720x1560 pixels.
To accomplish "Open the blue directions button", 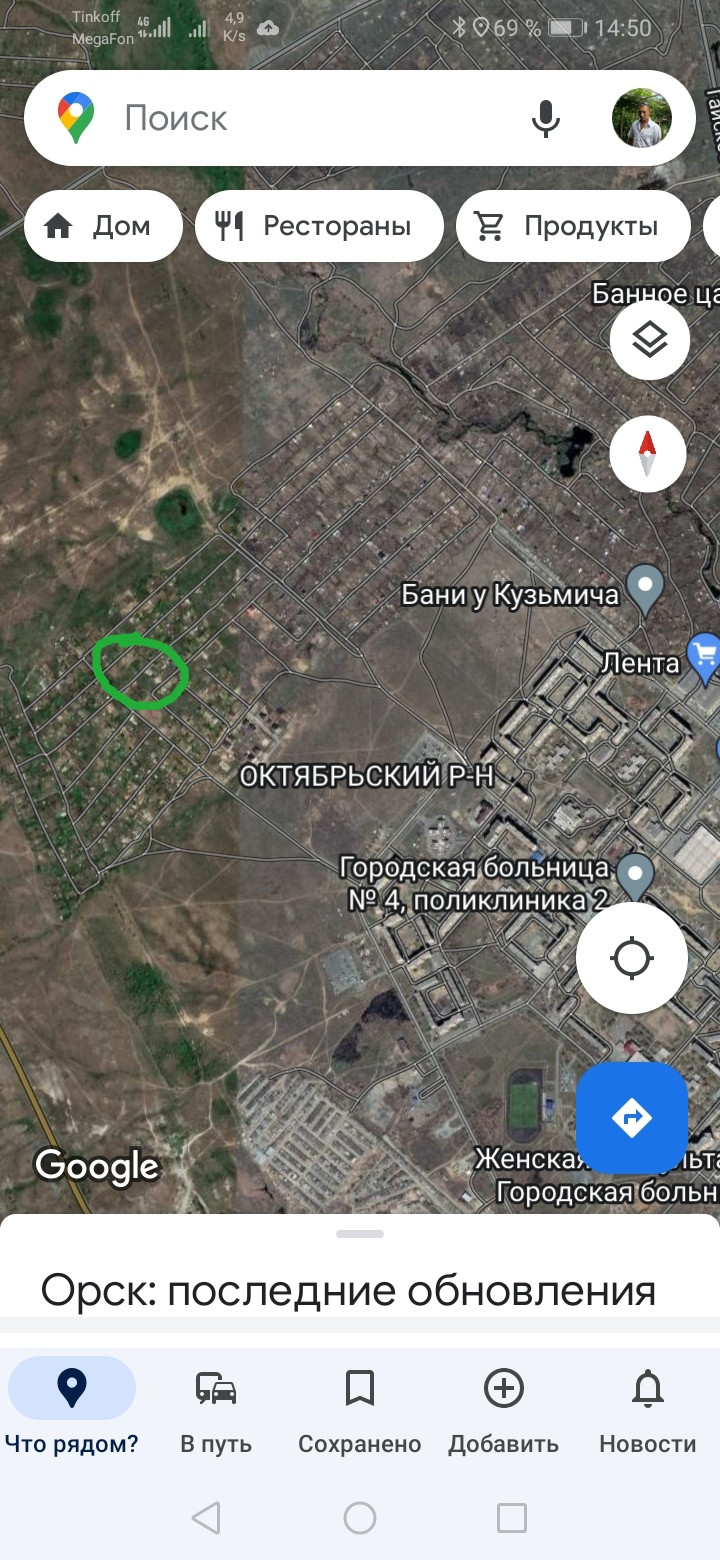I will (x=632, y=1117).
